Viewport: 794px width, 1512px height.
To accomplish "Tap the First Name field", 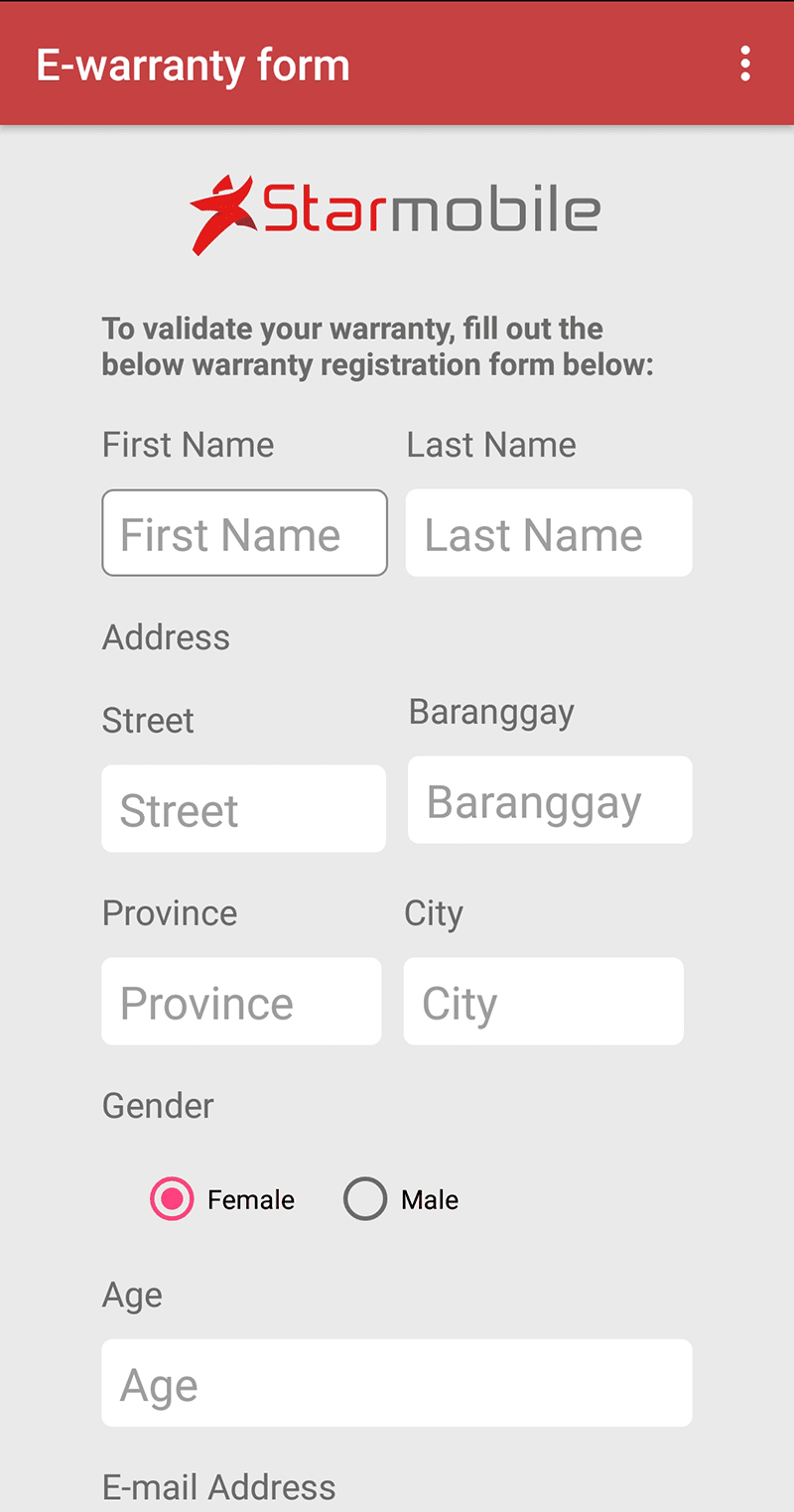I will [244, 533].
